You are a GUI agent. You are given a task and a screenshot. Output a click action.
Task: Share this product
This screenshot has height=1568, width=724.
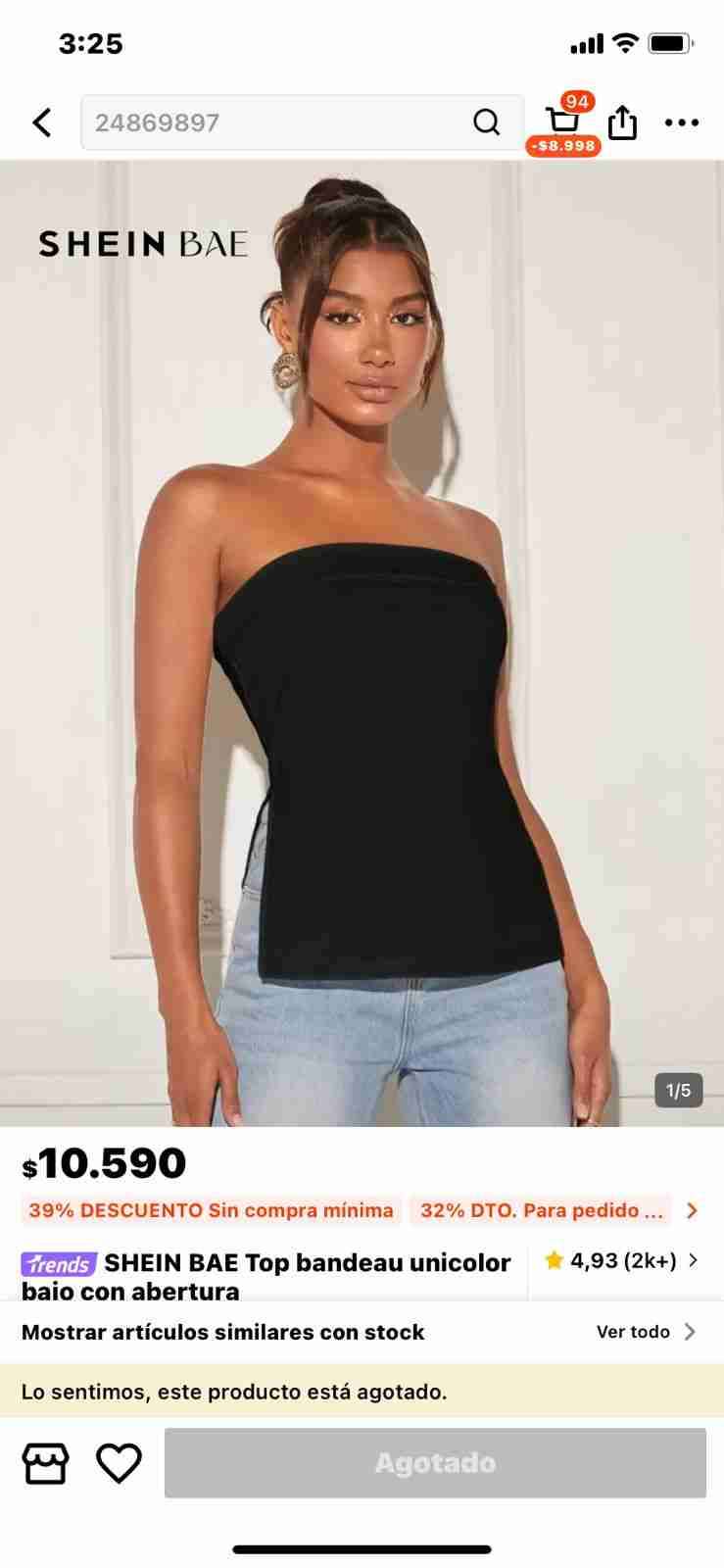point(622,122)
